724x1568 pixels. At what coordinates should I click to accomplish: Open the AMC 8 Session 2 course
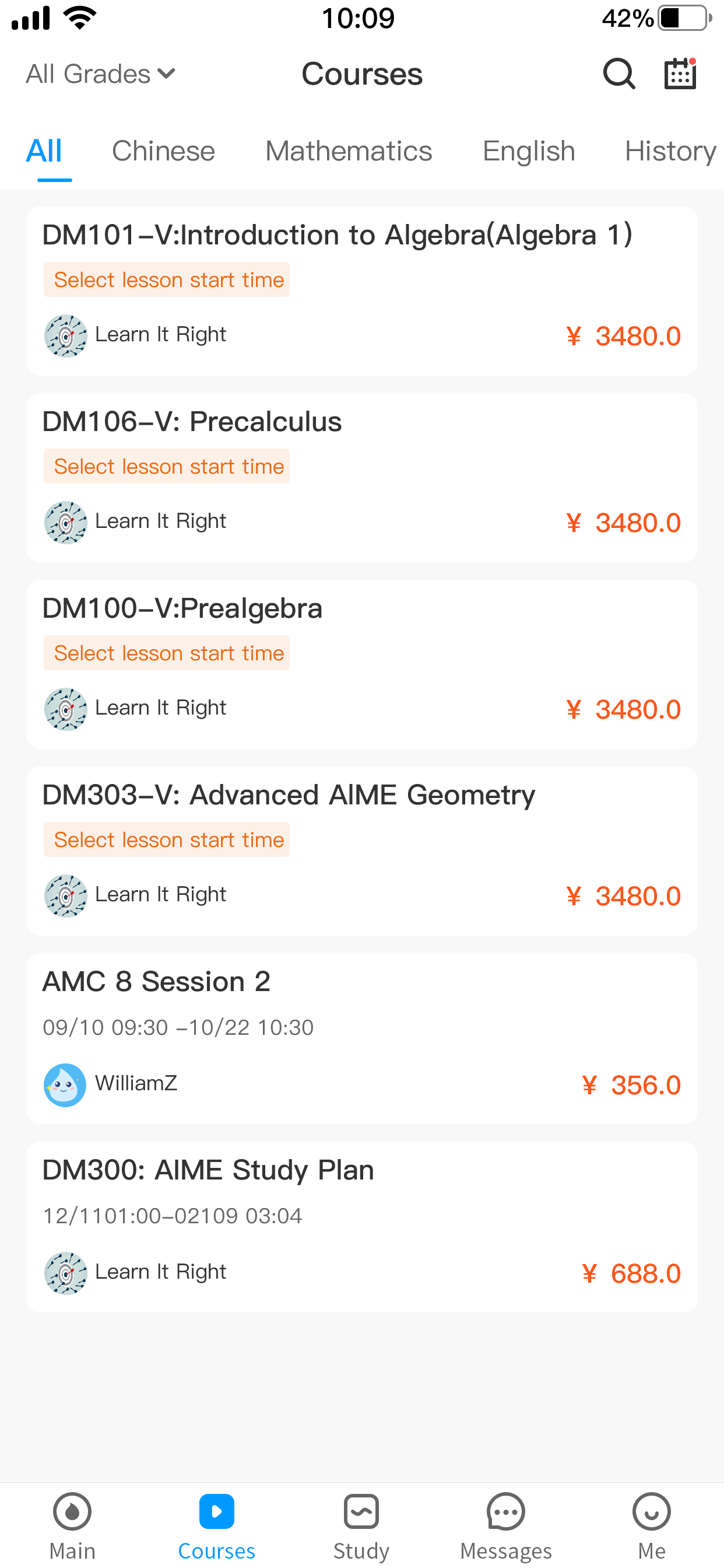tap(362, 1038)
